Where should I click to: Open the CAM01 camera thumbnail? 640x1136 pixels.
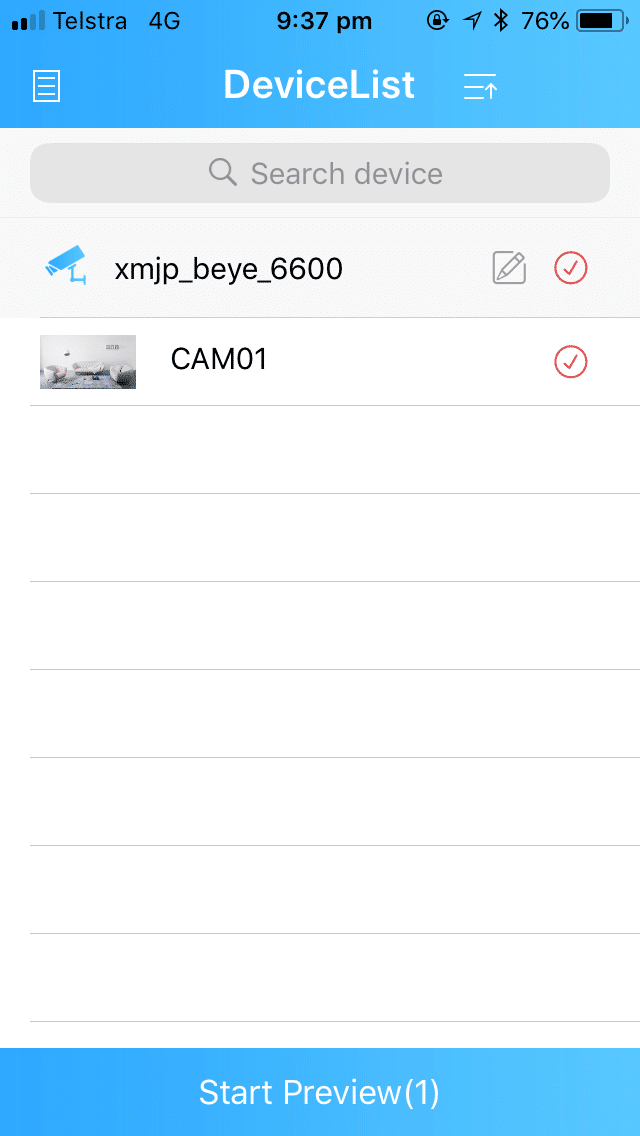pos(88,361)
